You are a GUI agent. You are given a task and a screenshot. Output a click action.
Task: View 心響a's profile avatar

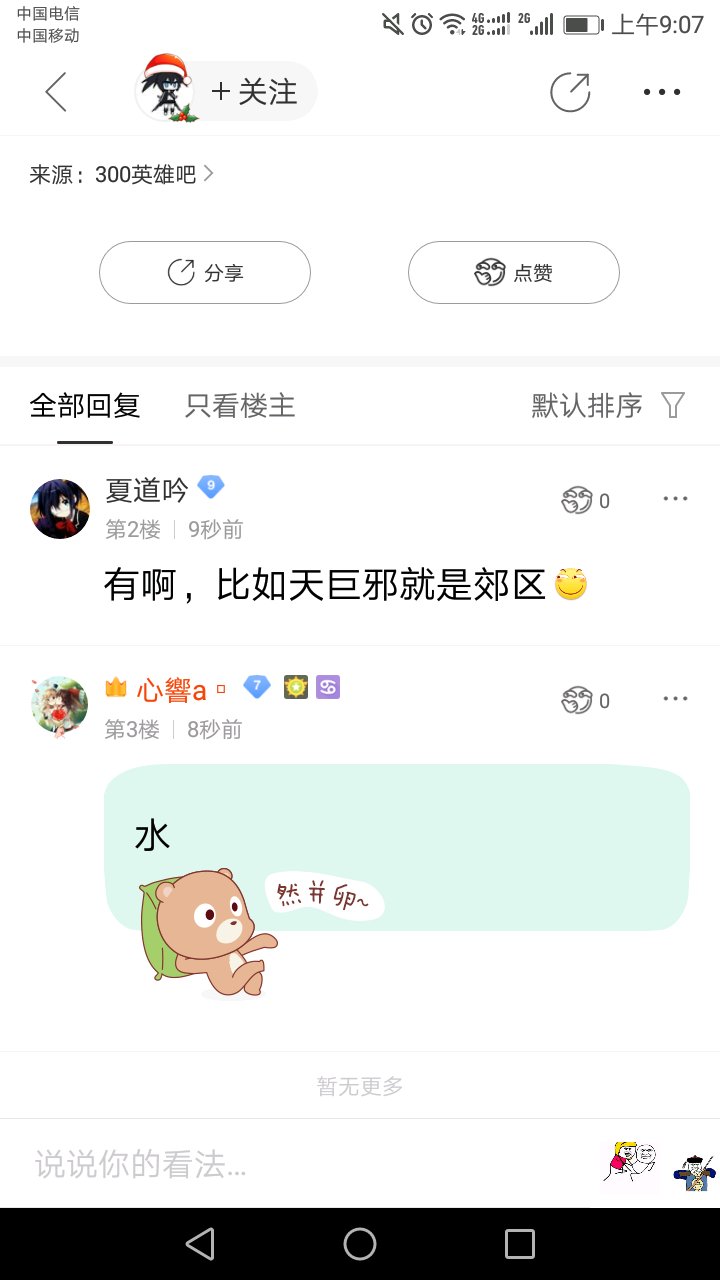tap(60, 706)
